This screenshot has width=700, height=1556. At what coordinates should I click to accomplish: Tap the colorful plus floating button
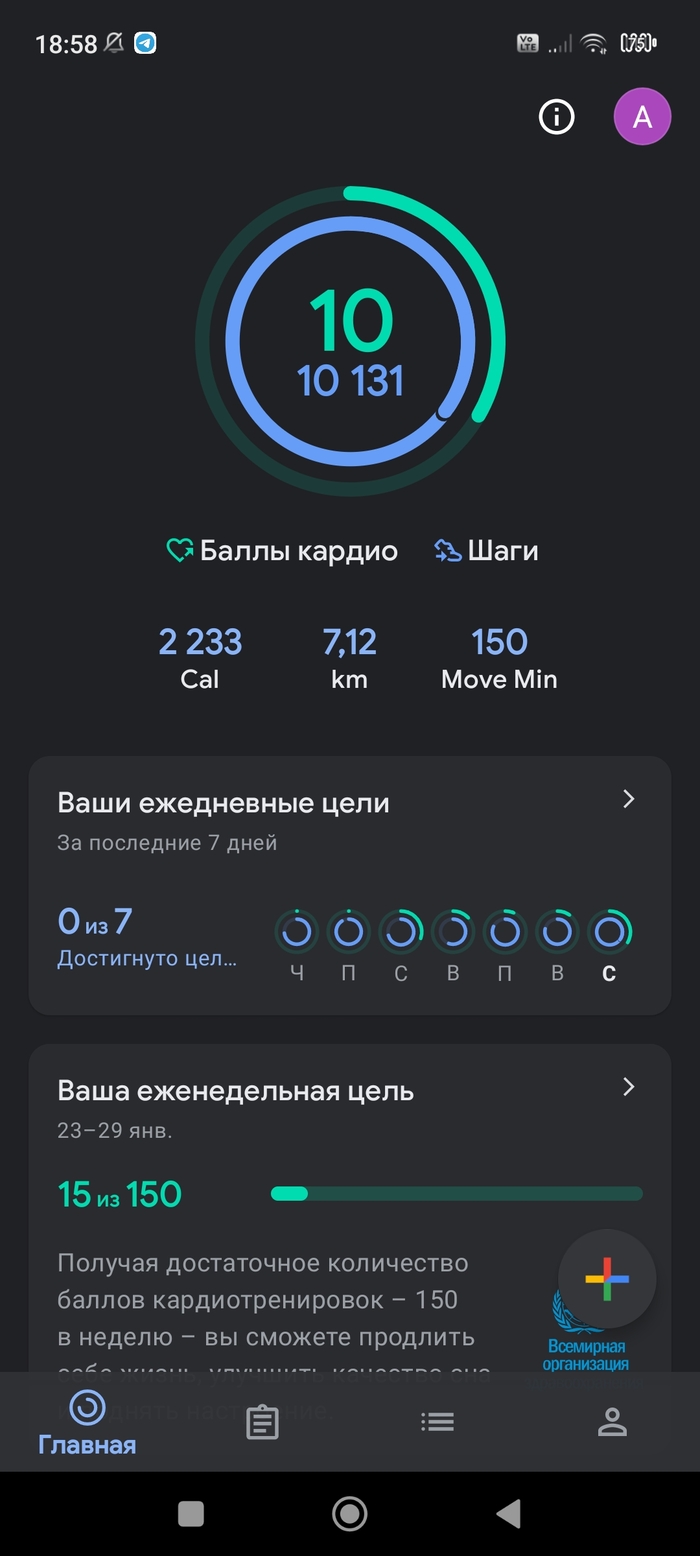coord(607,1278)
